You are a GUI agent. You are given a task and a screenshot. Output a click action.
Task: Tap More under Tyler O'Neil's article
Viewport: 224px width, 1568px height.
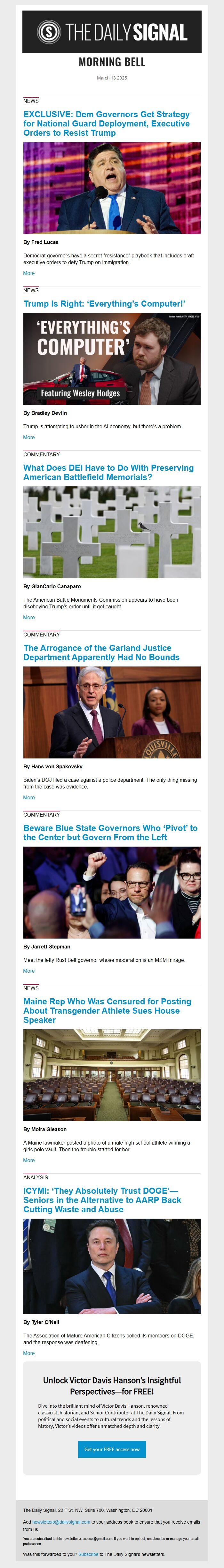(x=29, y=1353)
